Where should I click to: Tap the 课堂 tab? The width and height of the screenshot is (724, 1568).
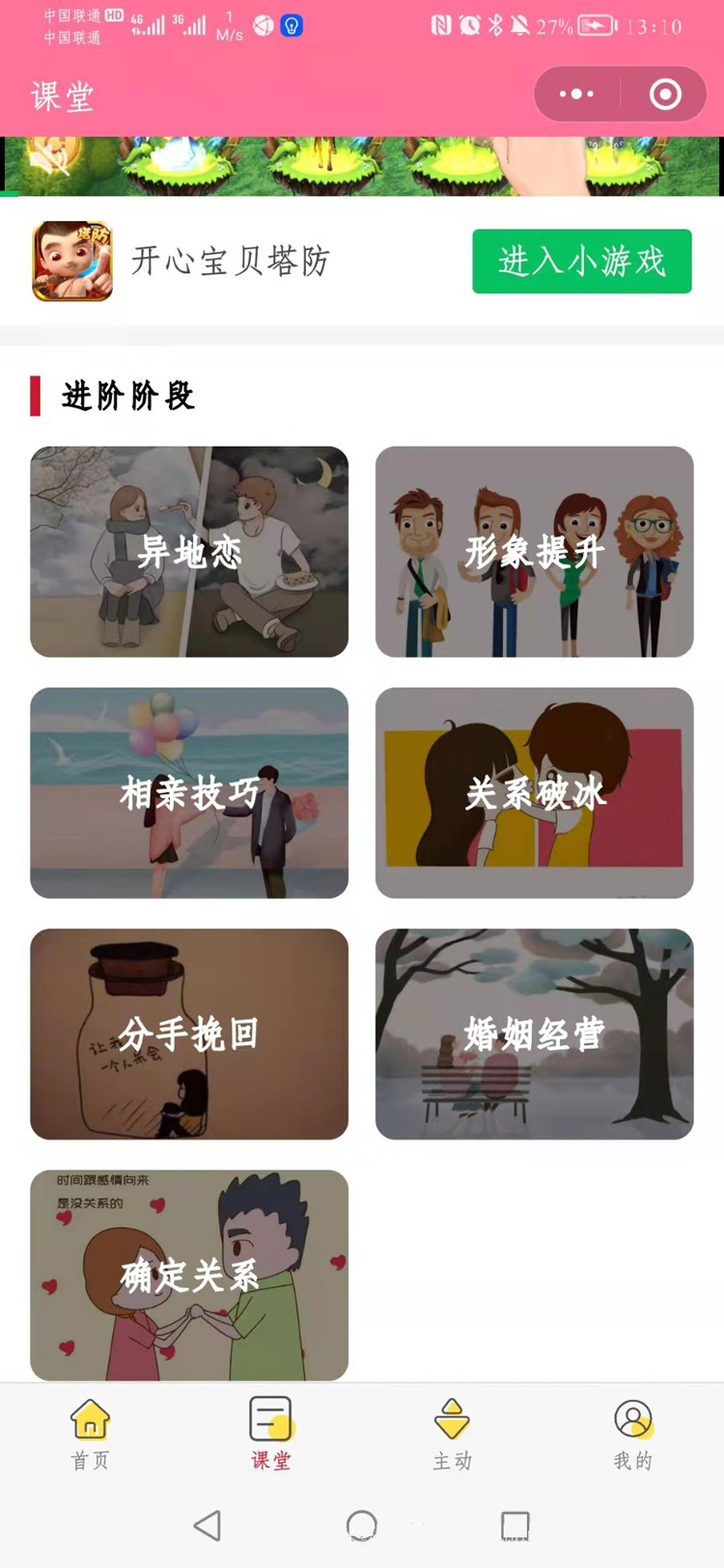pyautogui.click(x=271, y=1433)
